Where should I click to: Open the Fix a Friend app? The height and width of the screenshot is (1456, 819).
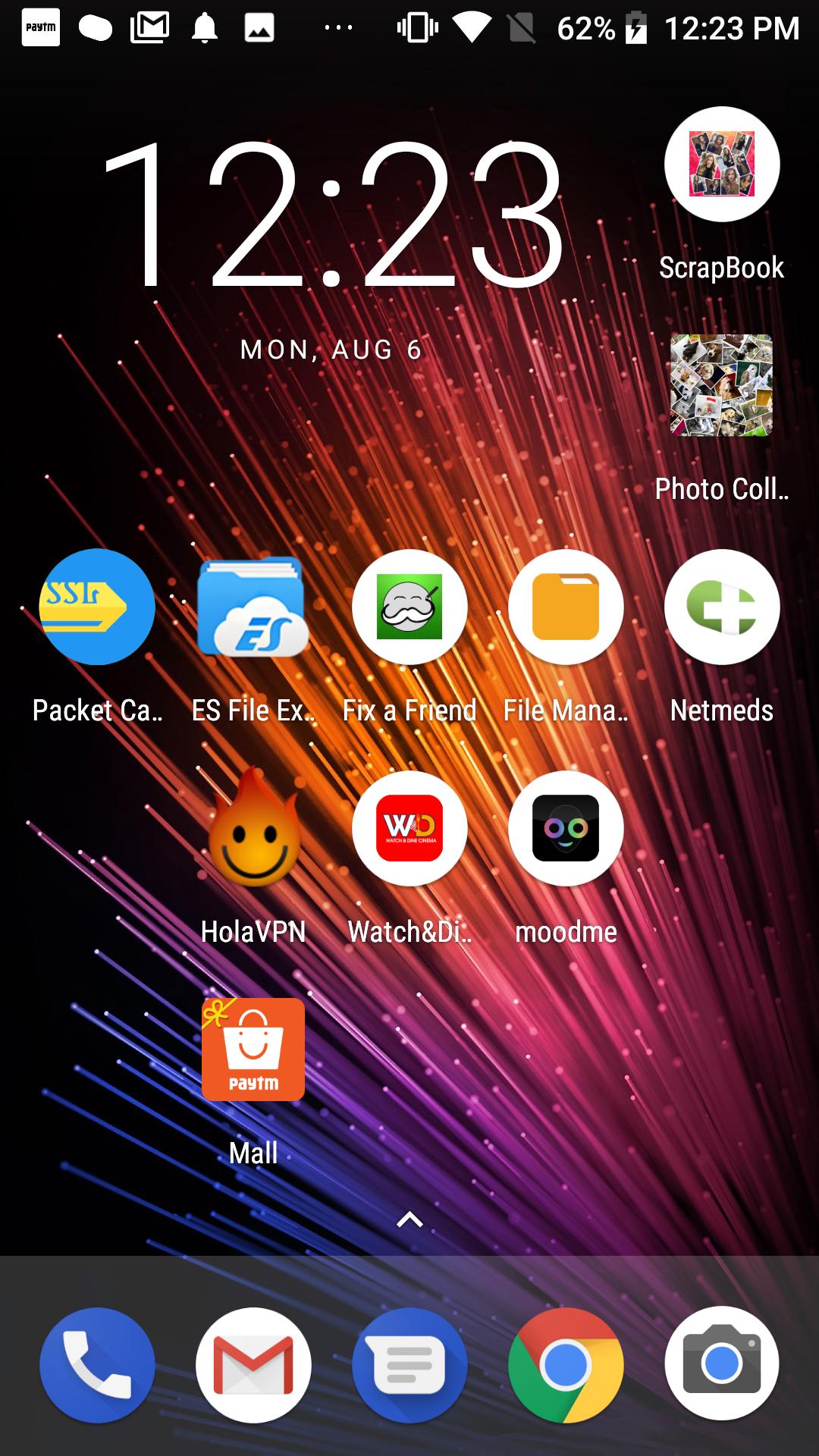[x=409, y=607]
